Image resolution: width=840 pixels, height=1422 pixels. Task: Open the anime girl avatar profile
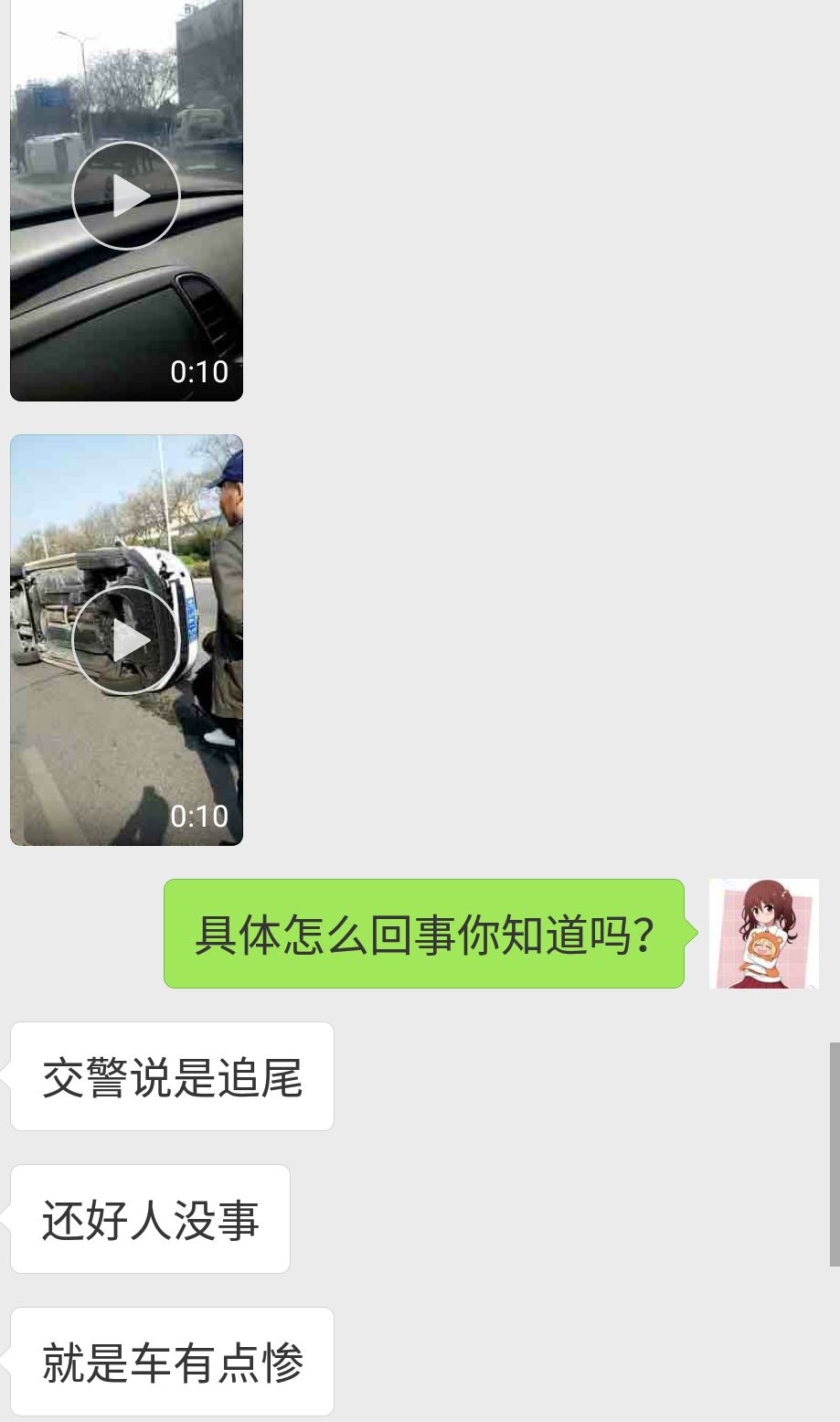(x=763, y=934)
